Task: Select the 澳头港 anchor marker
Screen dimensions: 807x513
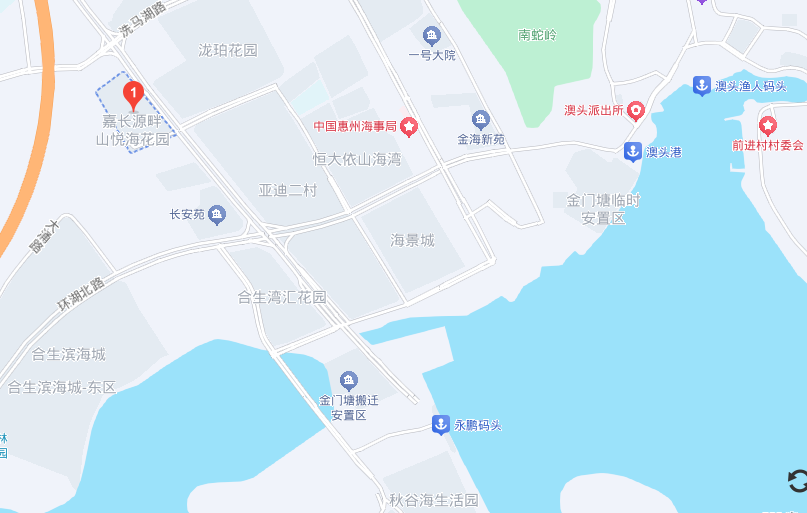Action: tap(632, 152)
